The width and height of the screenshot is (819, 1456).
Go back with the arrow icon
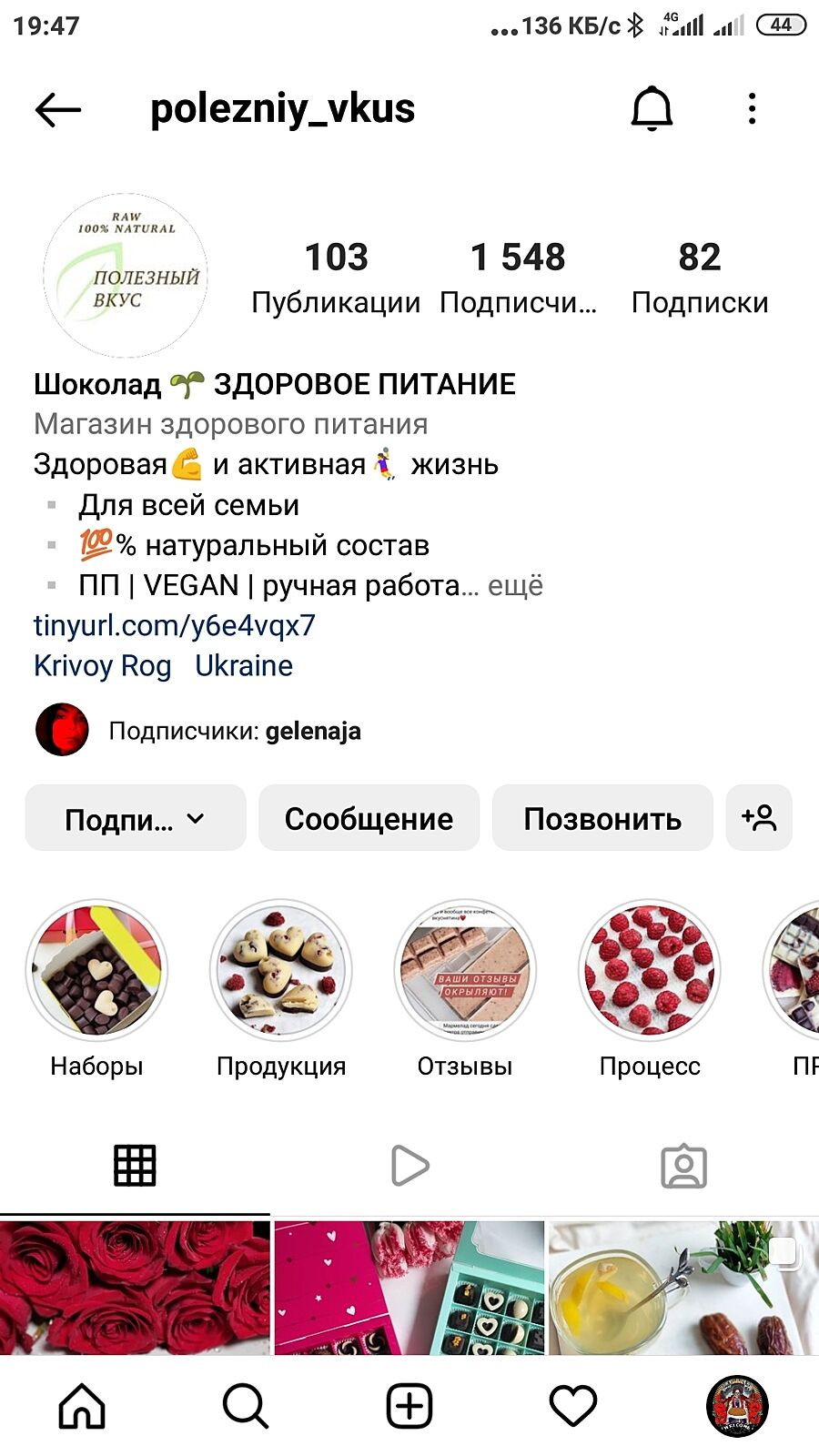[x=58, y=110]
